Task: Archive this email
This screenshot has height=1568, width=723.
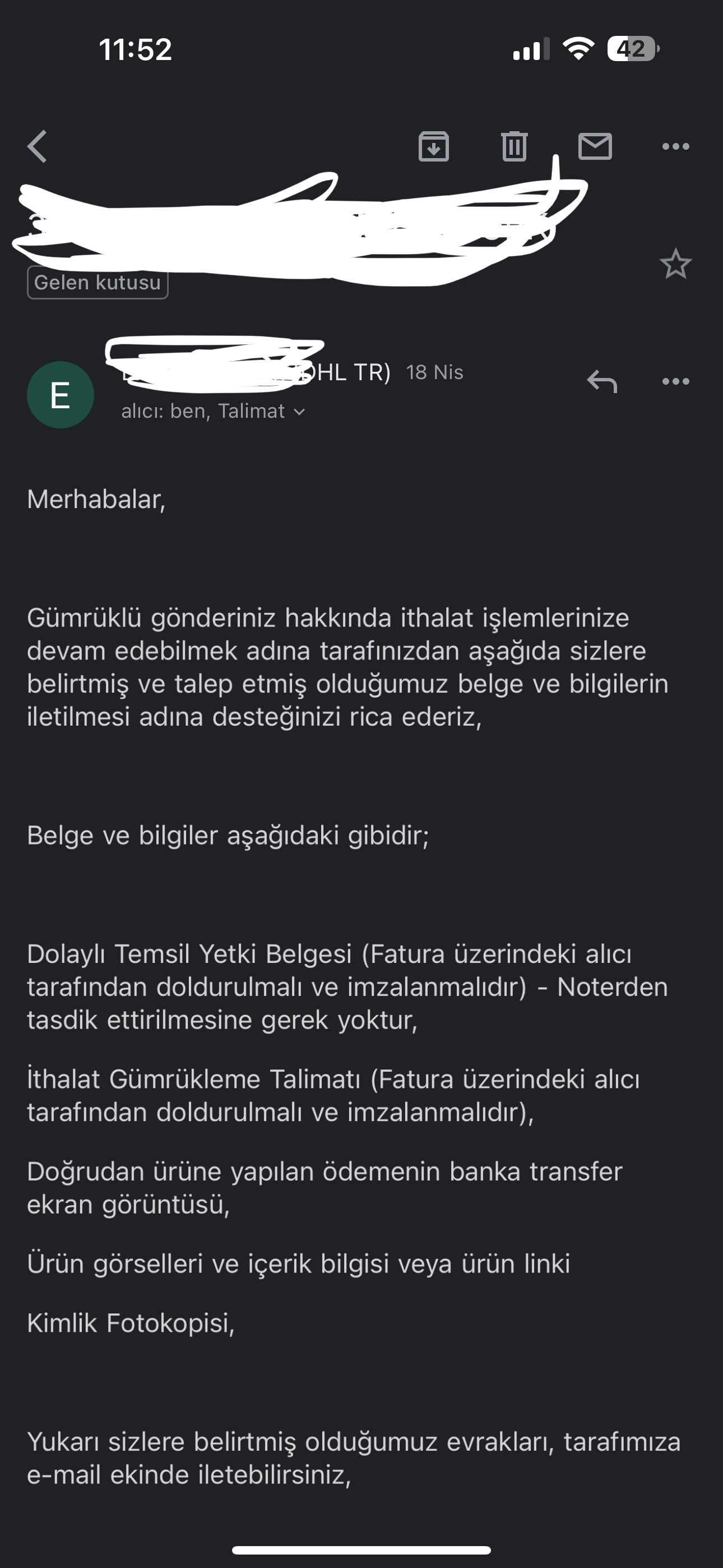Action: click(433, 146)
